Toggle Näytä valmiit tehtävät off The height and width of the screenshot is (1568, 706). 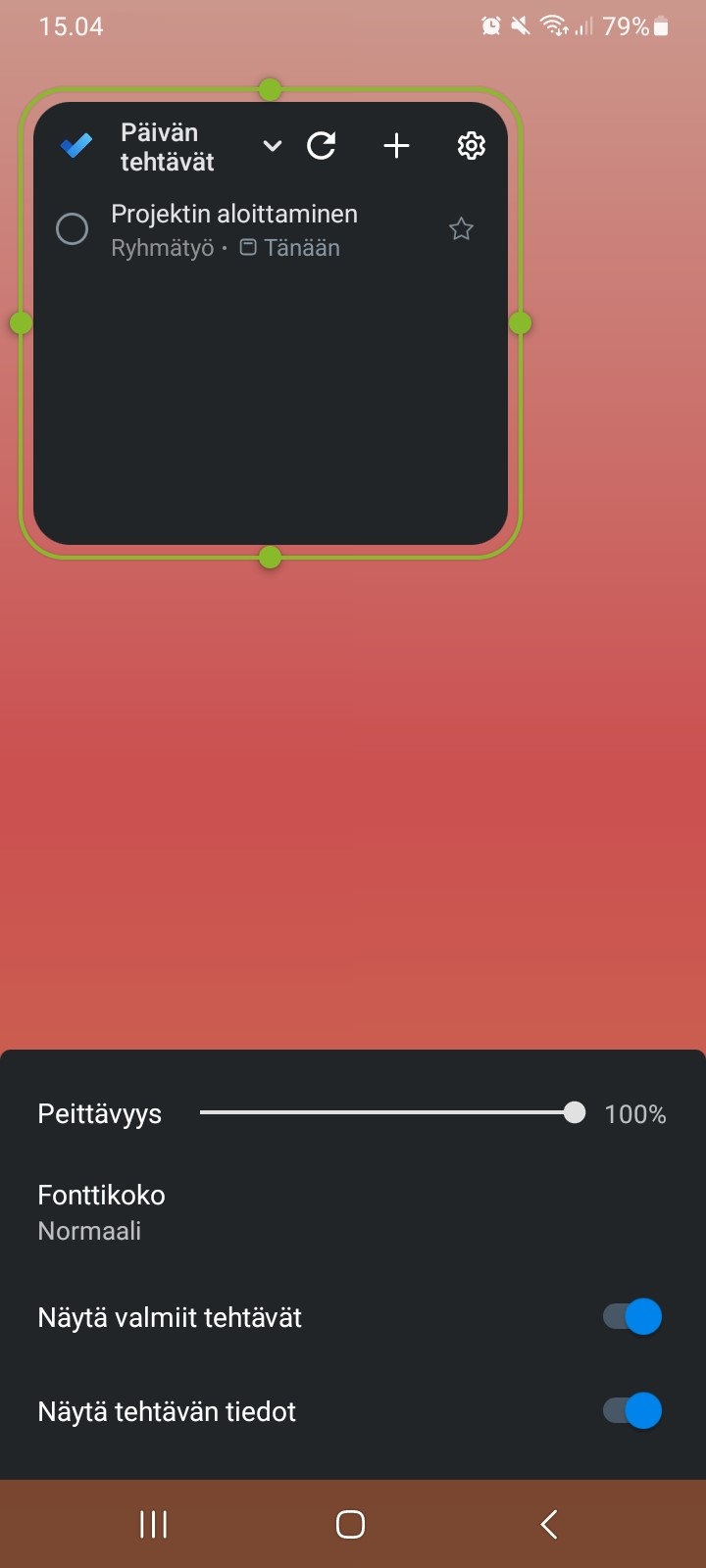click(x=632, y=1316)
